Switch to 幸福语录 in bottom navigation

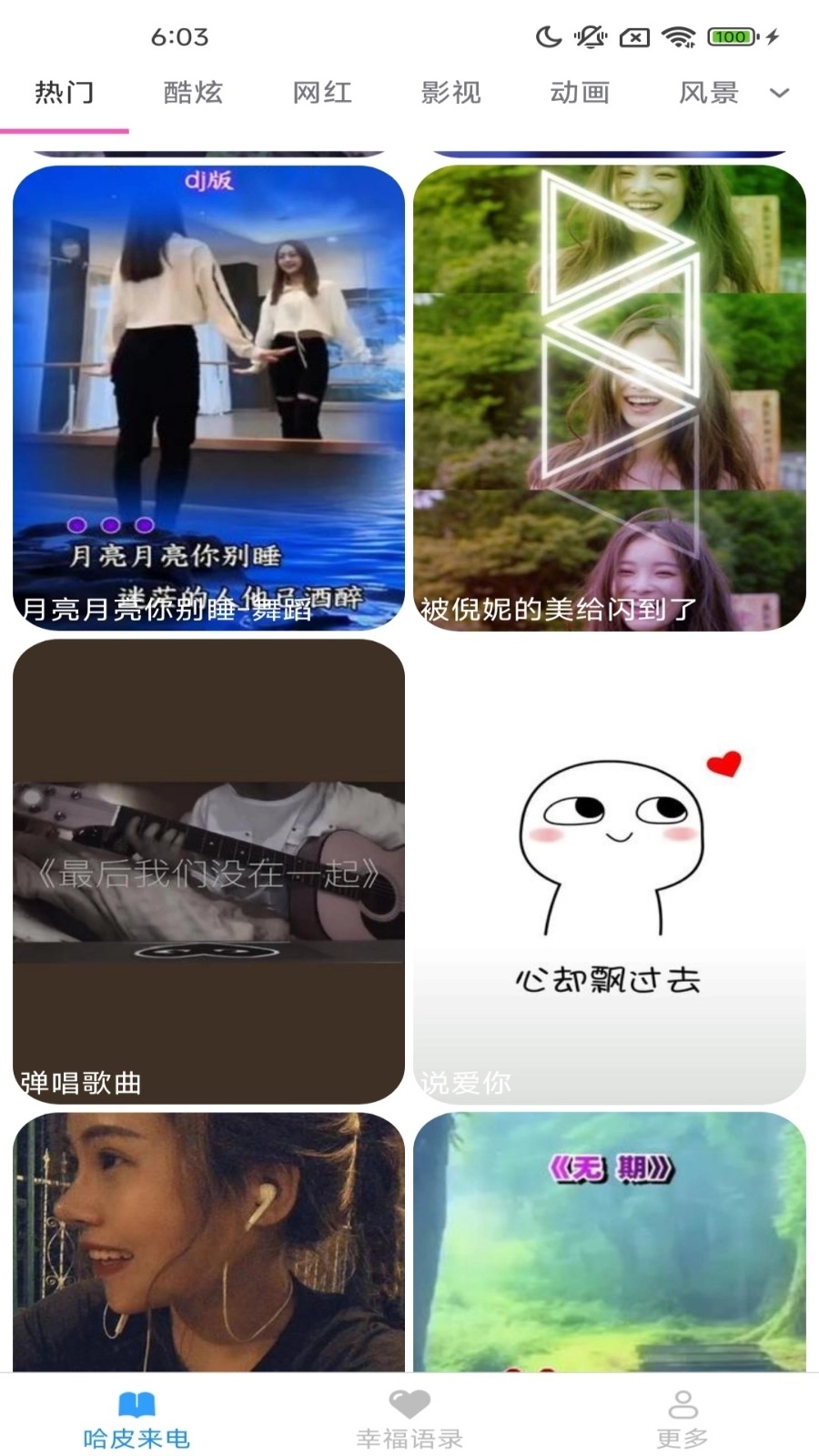coord(409,1418)
